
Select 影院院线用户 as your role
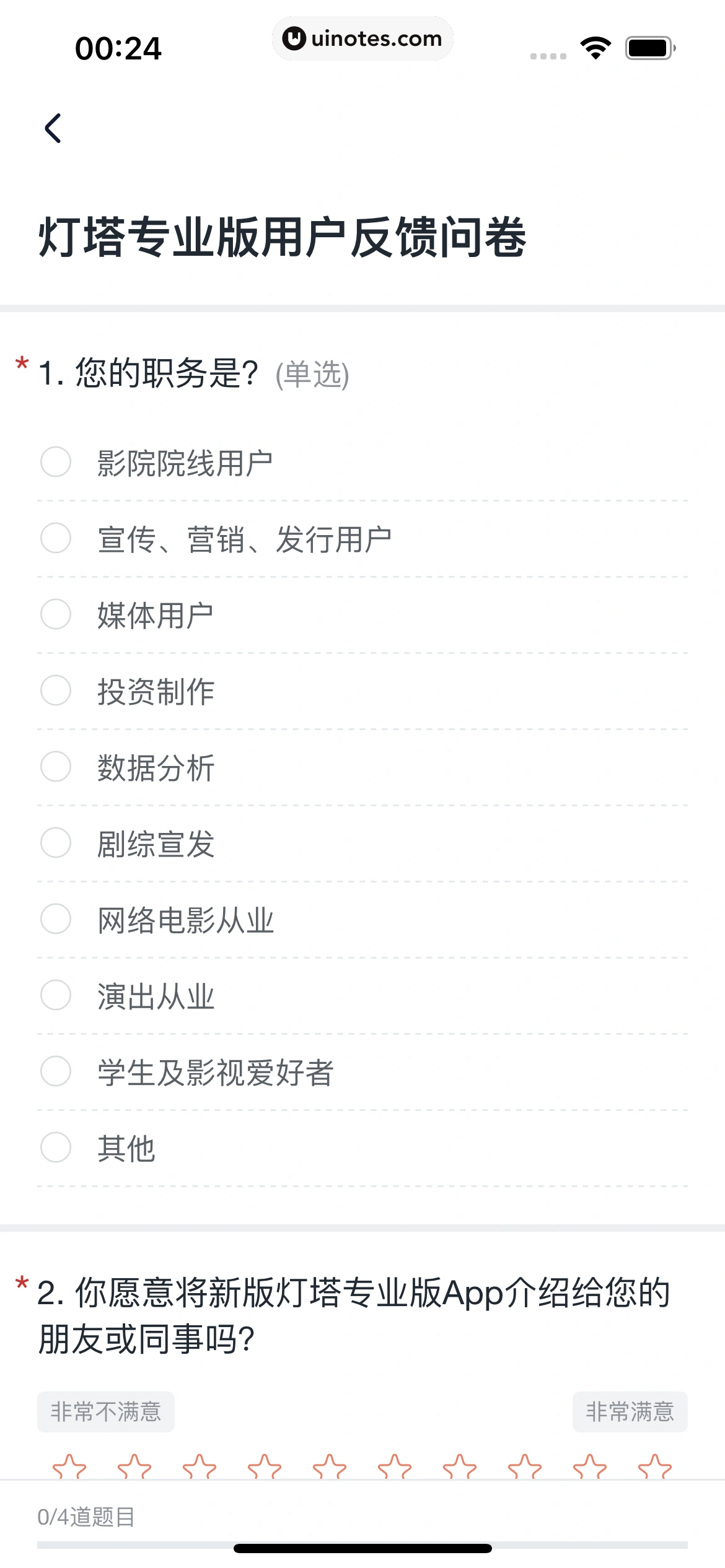tap(56, 462)
